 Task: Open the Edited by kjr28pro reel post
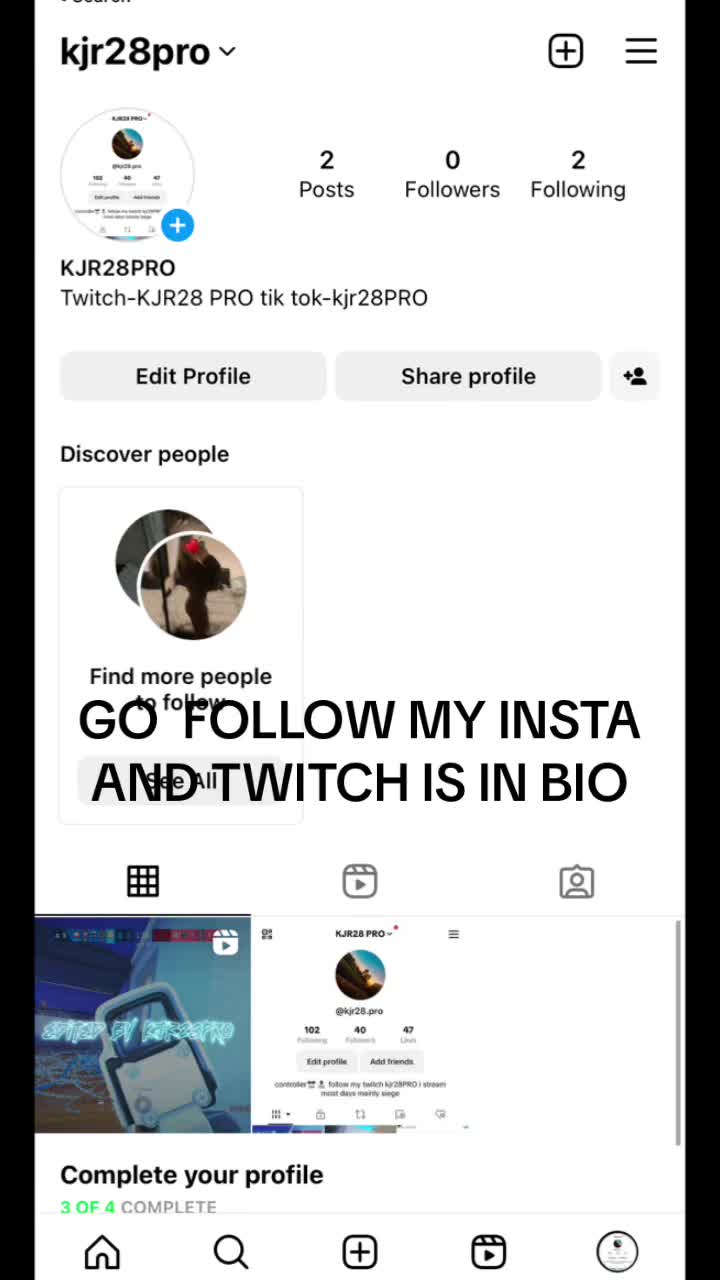point(143,1025)
